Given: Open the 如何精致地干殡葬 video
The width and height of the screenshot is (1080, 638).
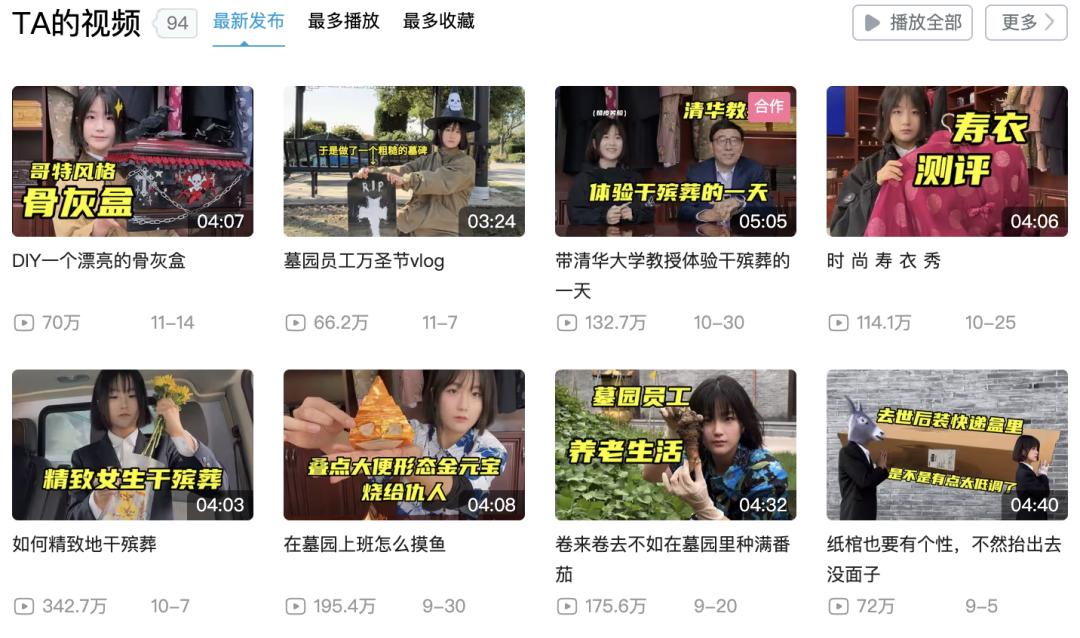Looking at the screenshot, I should tap(132, 444).
